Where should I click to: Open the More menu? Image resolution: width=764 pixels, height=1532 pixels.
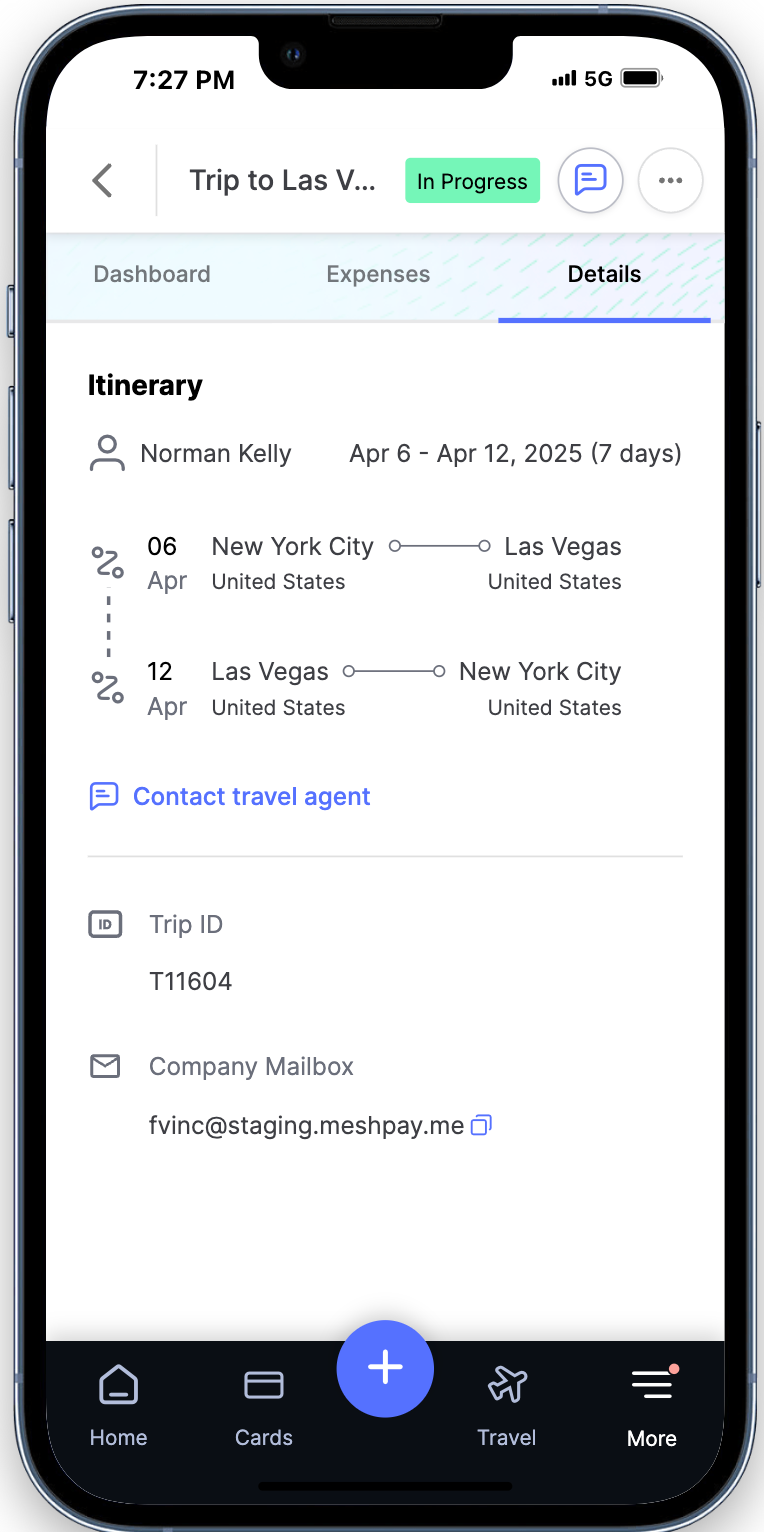click(x=652, y=1407)
